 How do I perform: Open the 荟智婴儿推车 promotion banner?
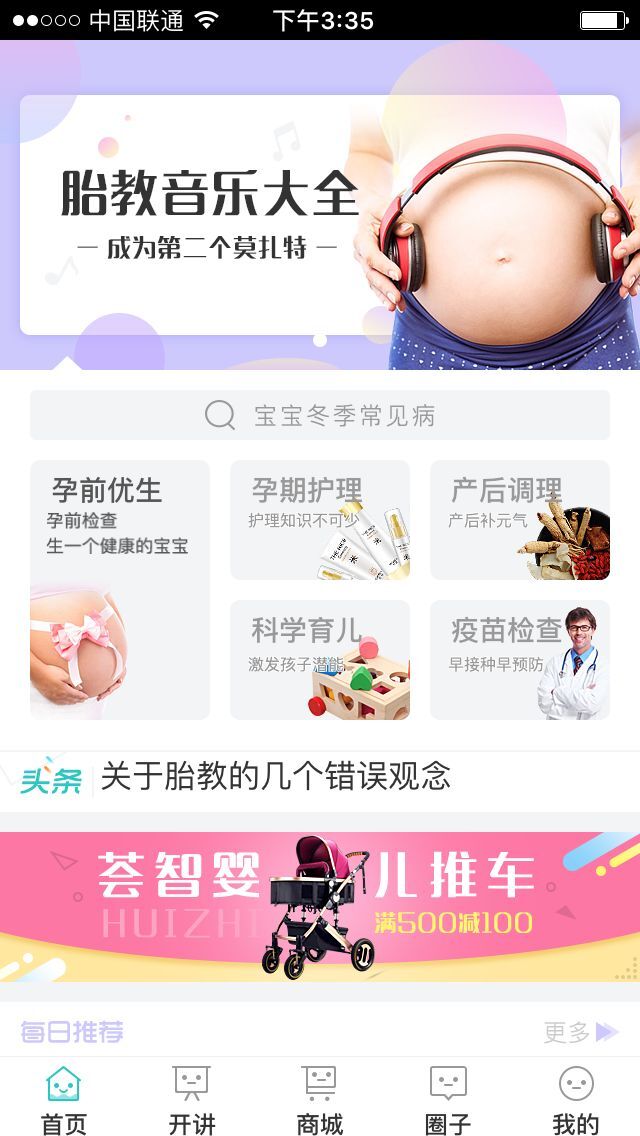320,906
